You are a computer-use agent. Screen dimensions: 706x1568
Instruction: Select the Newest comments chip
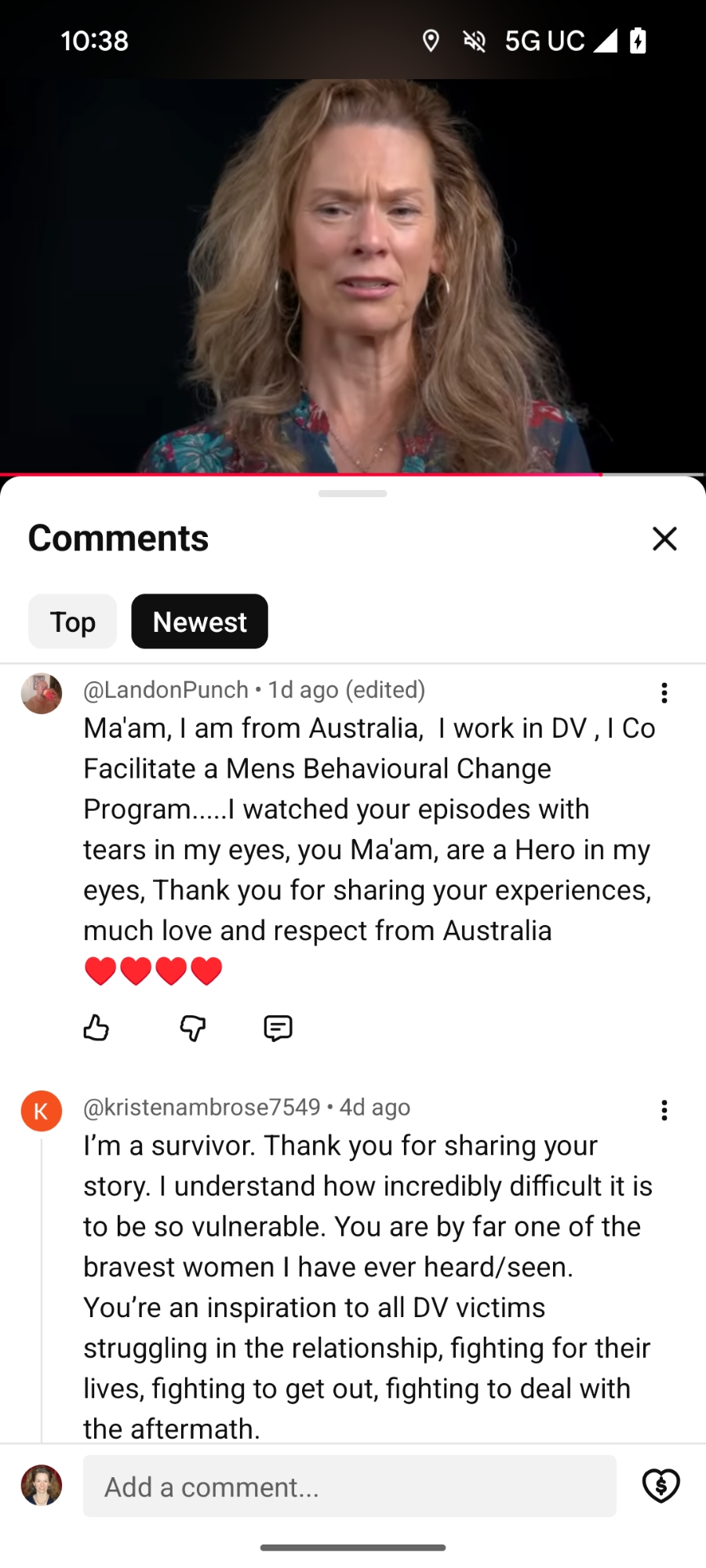199,622
